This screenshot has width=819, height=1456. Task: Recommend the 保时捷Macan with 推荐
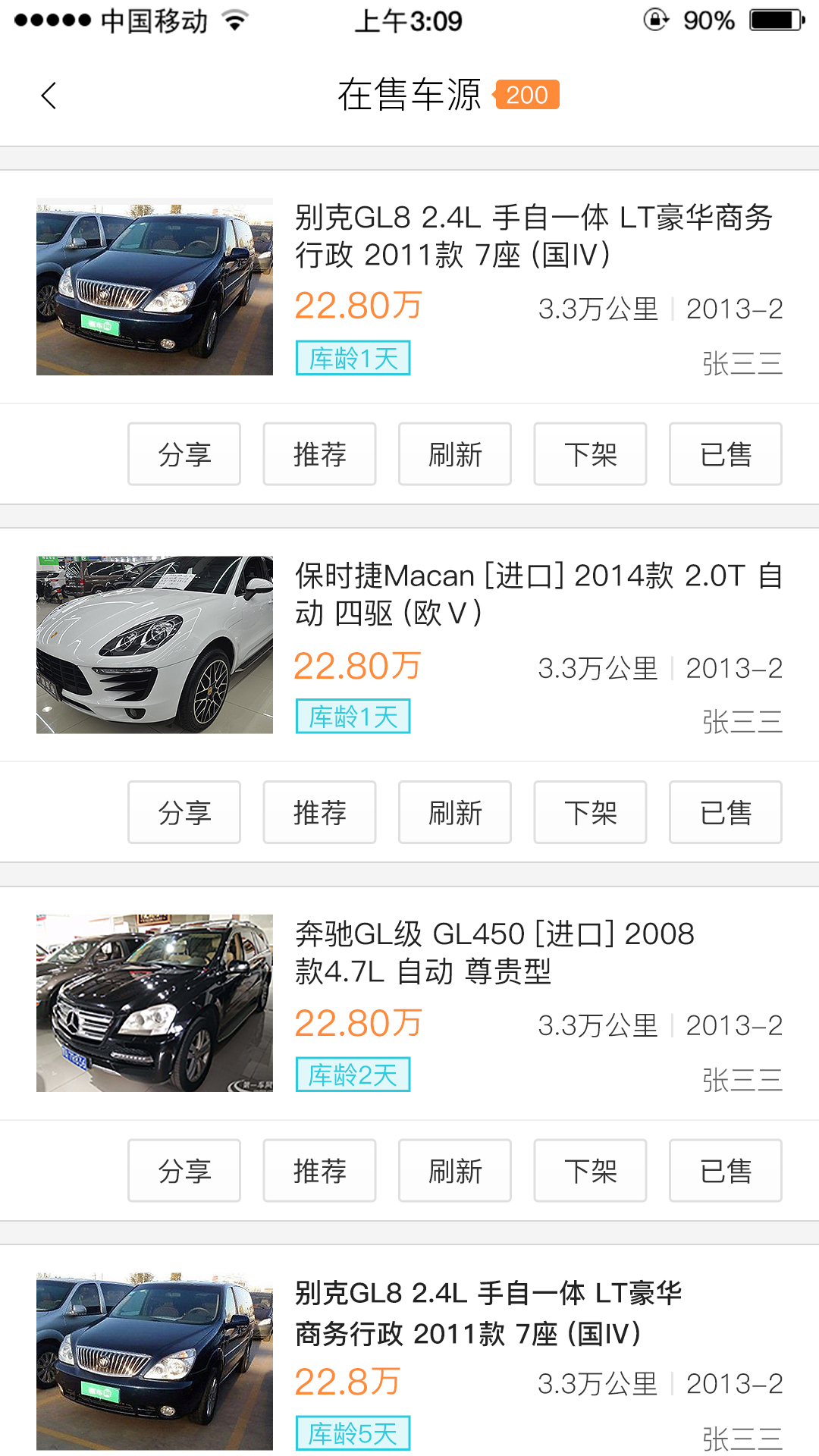(x=319, y=812)
